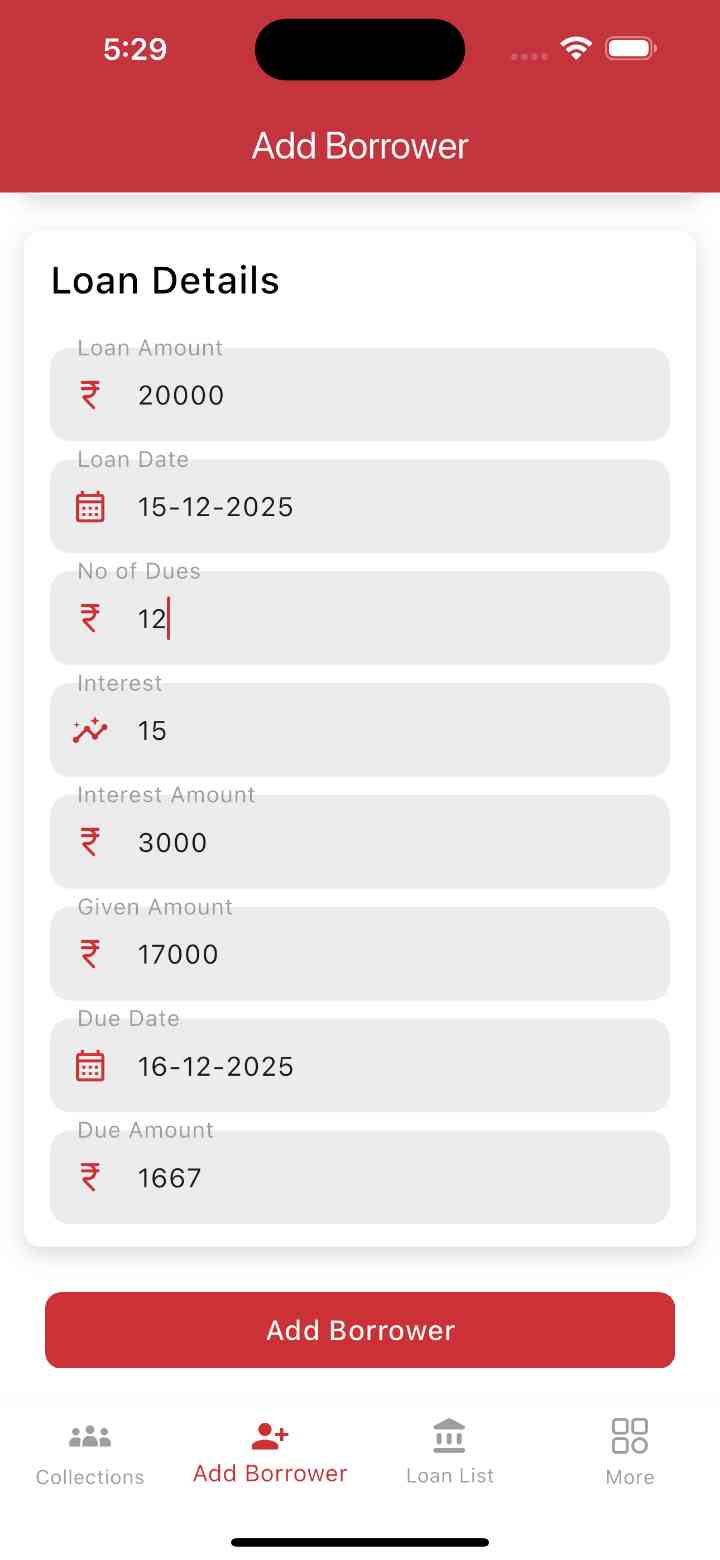Select the Add Borrower tab in bottom navigation
This screenshot has width=720, height=1560.
point(270,1452)
